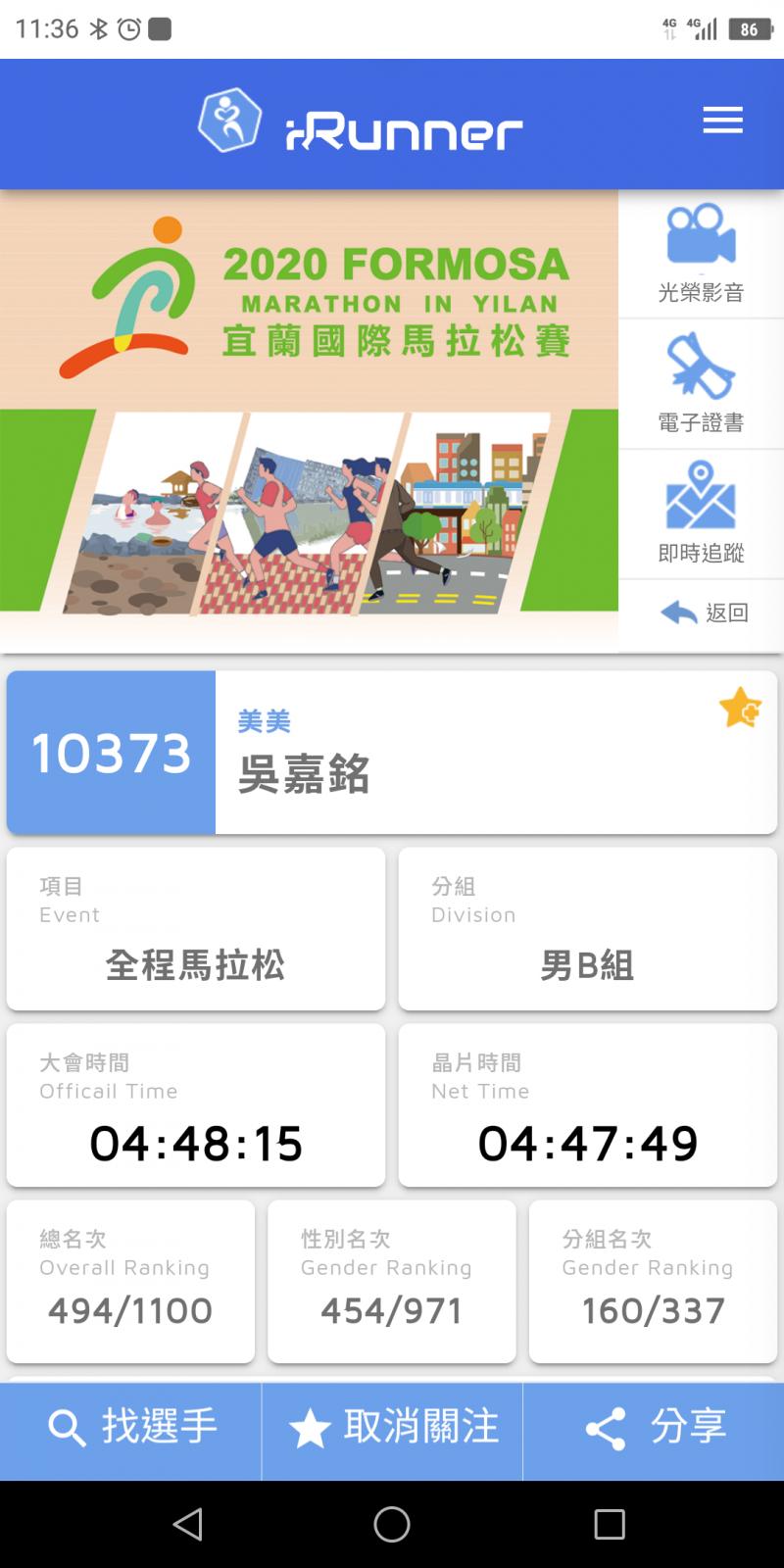This screenshot has width=784, height=1568.
Task: Tap the system home button
Action: point(392,1524)
